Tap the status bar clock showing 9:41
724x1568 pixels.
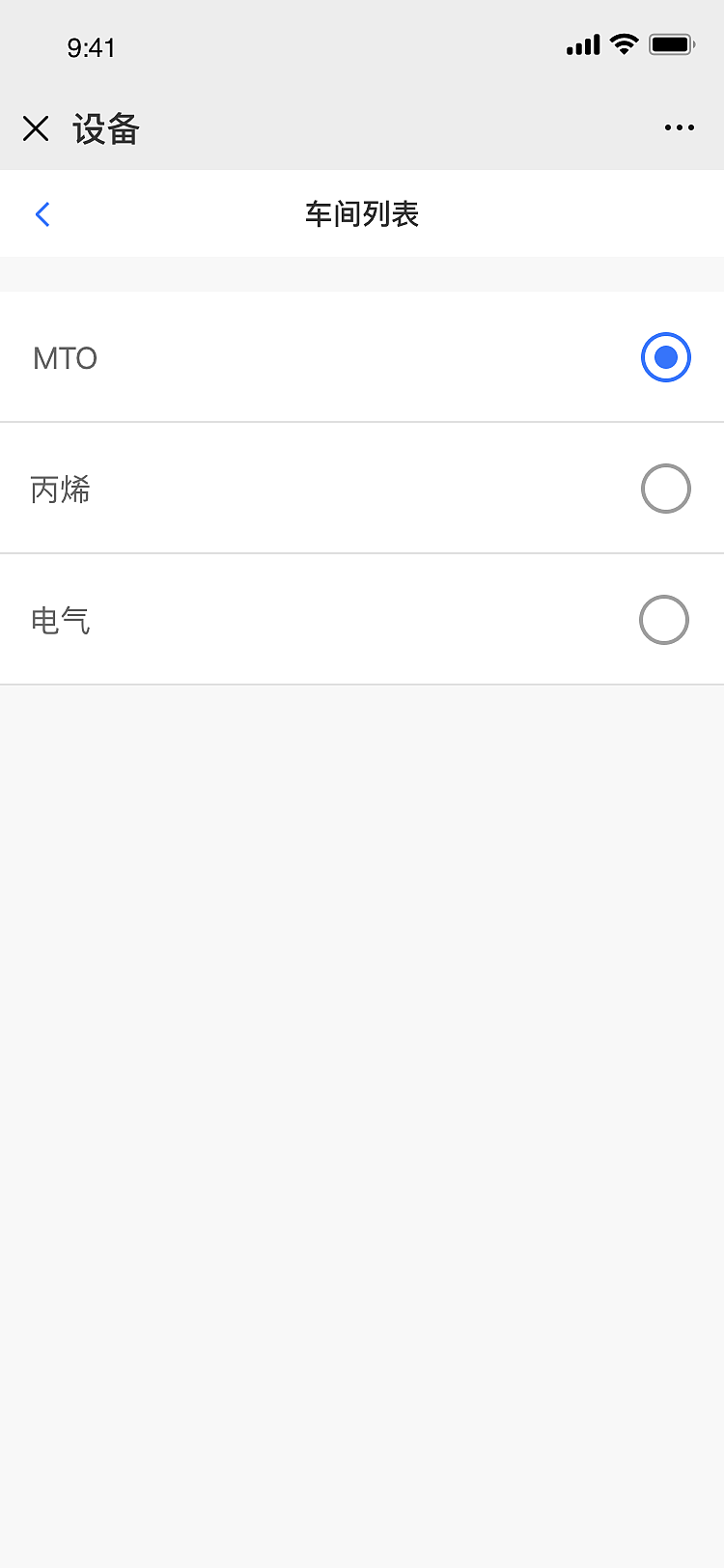pyautogui.click(x=92, y=46)
